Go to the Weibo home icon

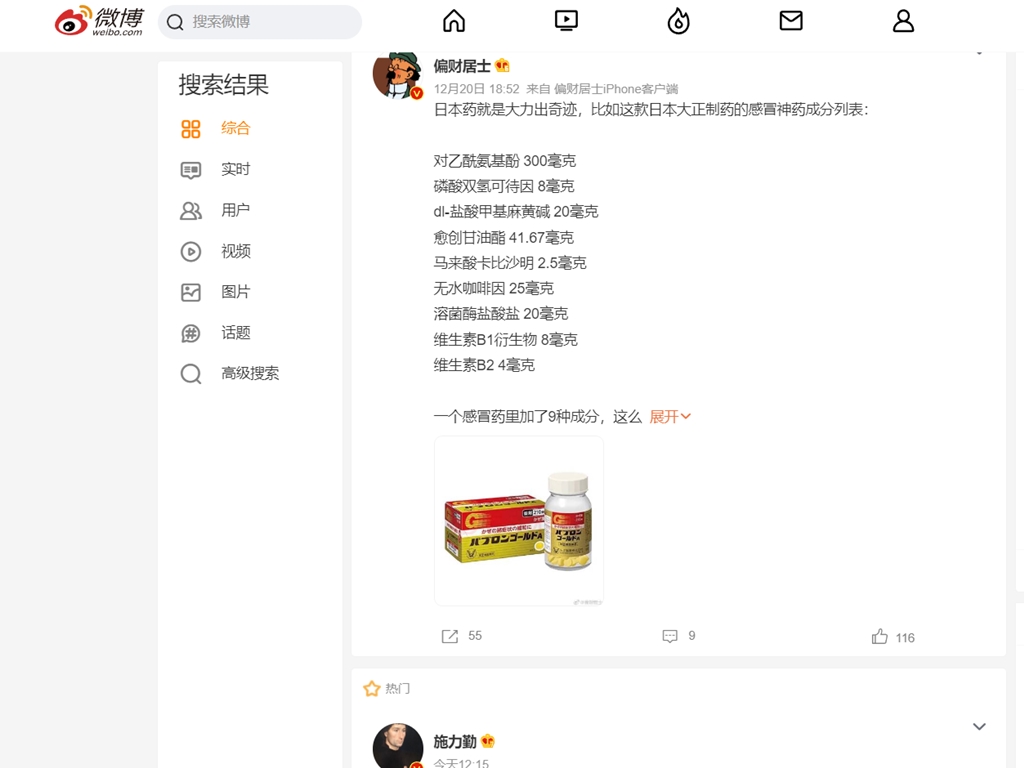454,21
